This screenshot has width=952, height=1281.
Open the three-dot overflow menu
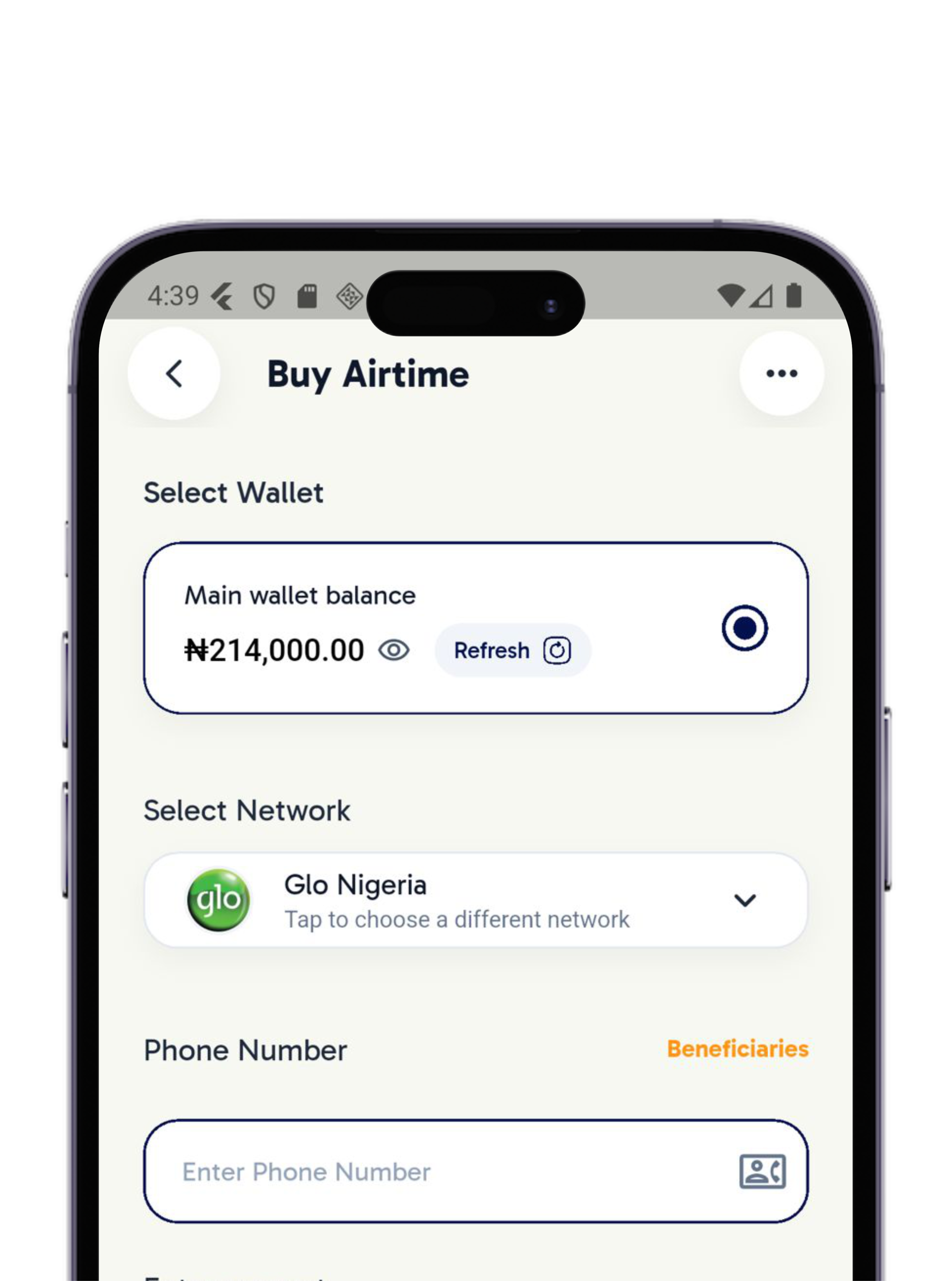tap(781, 374)
